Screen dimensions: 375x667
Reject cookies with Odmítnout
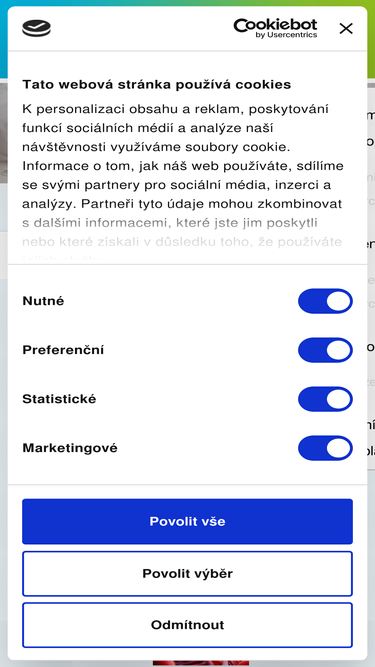coord(188,625)
